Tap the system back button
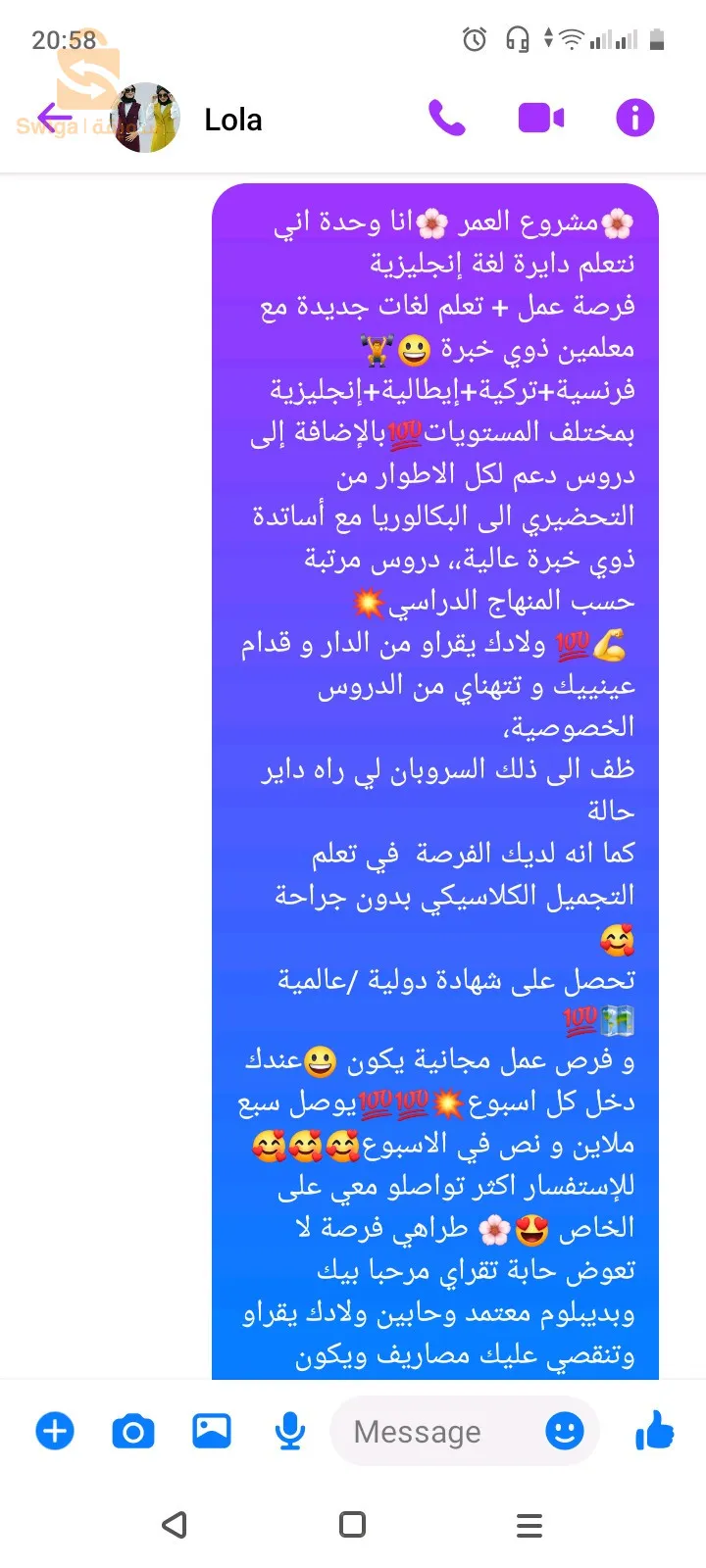This screenshot has height=1568, width=706. click(x=175, y=1525)
